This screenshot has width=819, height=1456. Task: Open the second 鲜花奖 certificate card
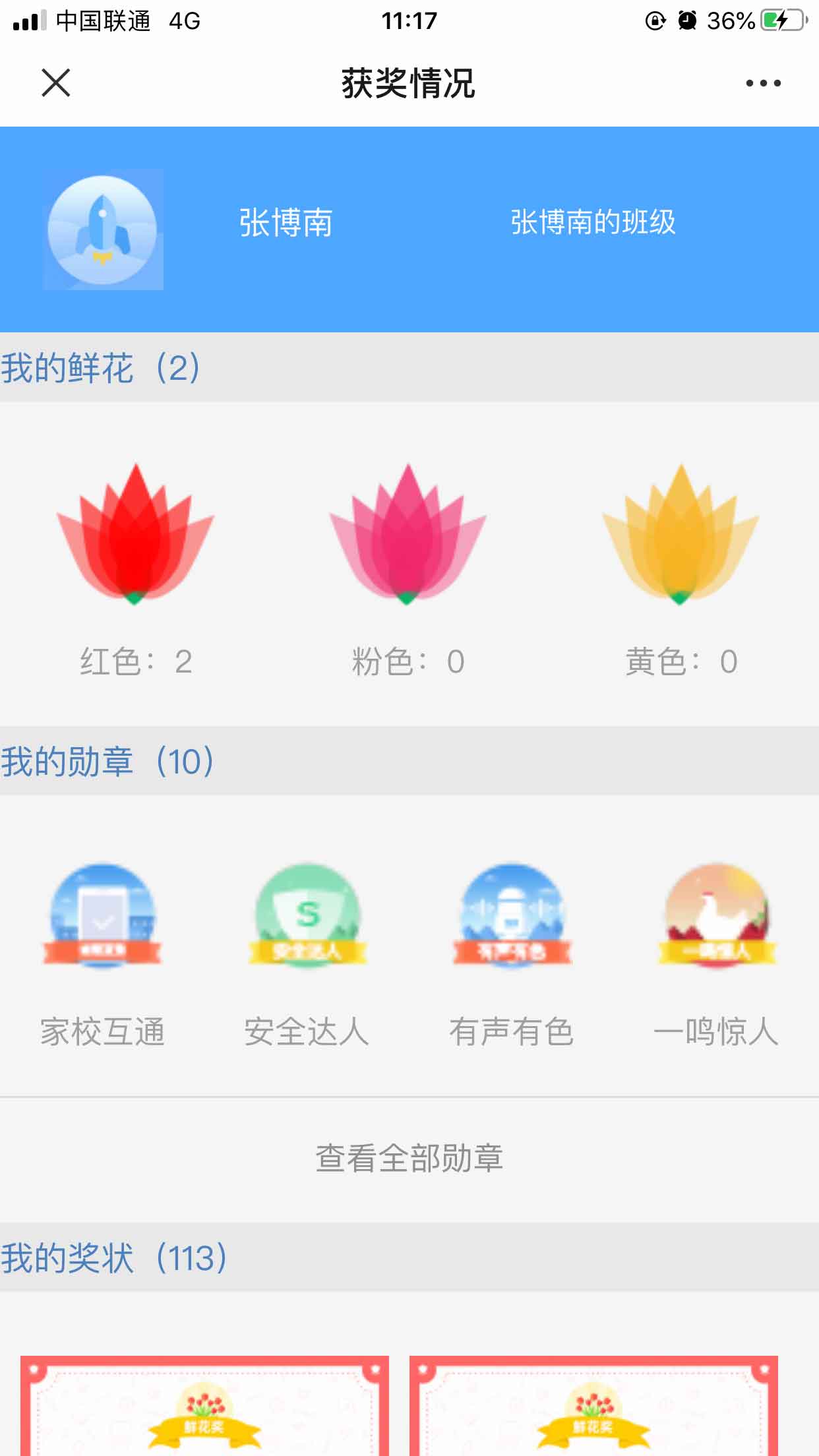coord(593,1408)
